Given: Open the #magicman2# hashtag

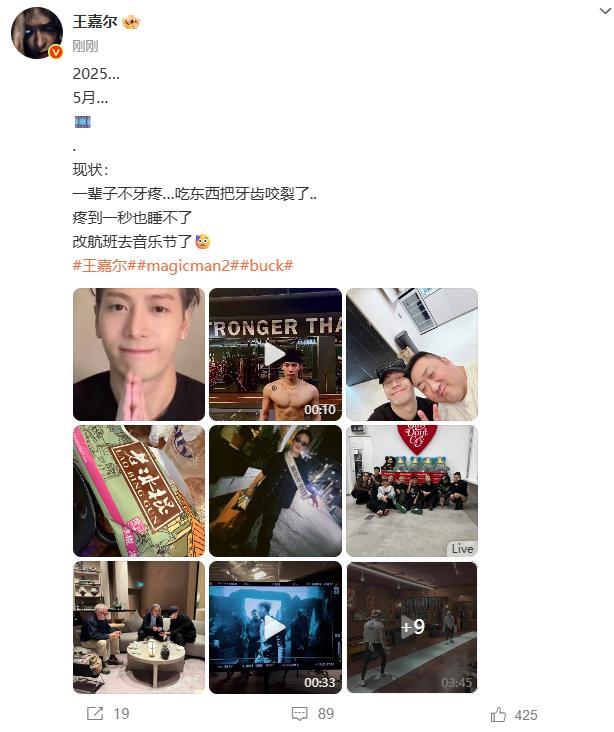Looking at the screenshot, I should click(x=190, y=265).
